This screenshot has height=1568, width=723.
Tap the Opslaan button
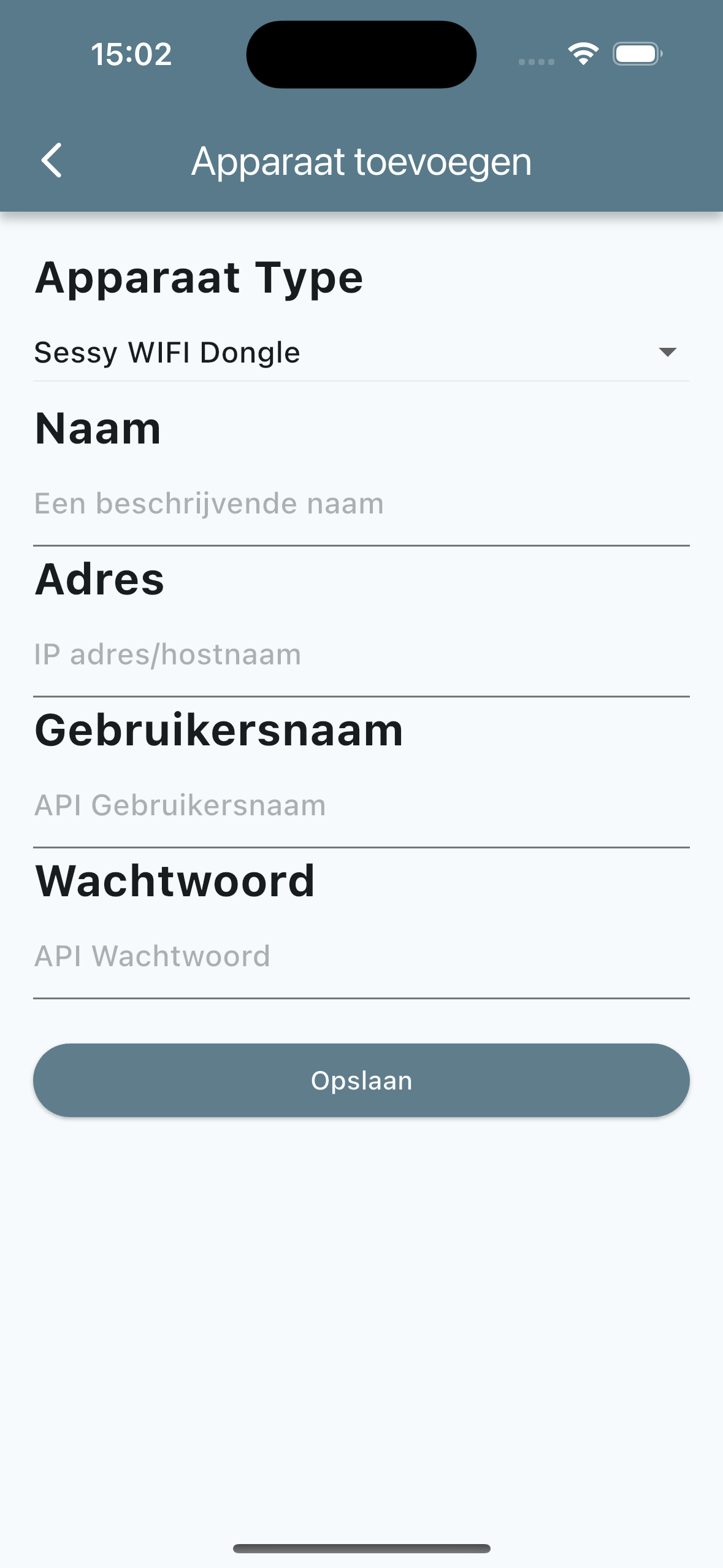tap(361, 1080)
